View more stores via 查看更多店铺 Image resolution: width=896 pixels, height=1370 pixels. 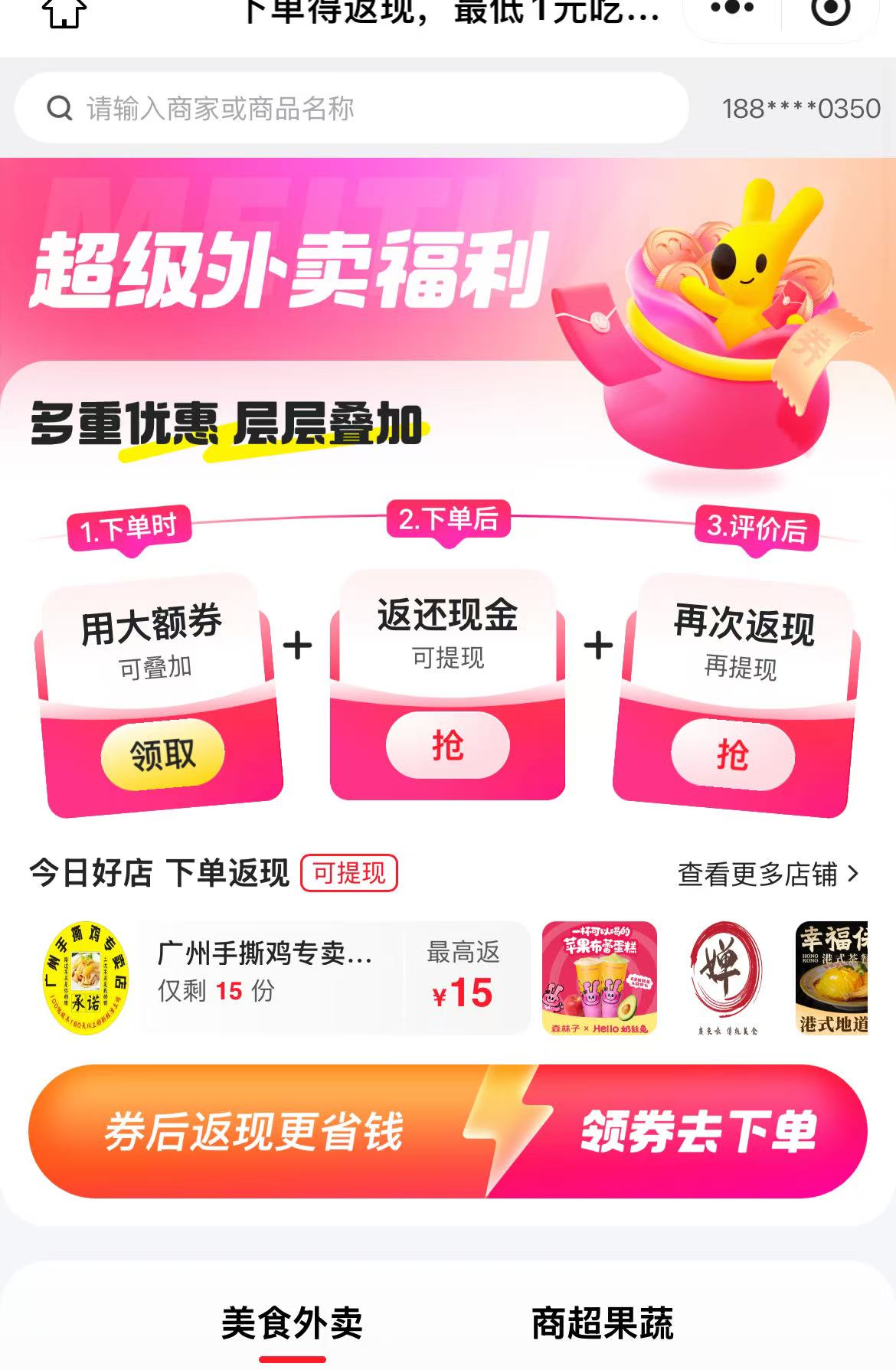768,874
